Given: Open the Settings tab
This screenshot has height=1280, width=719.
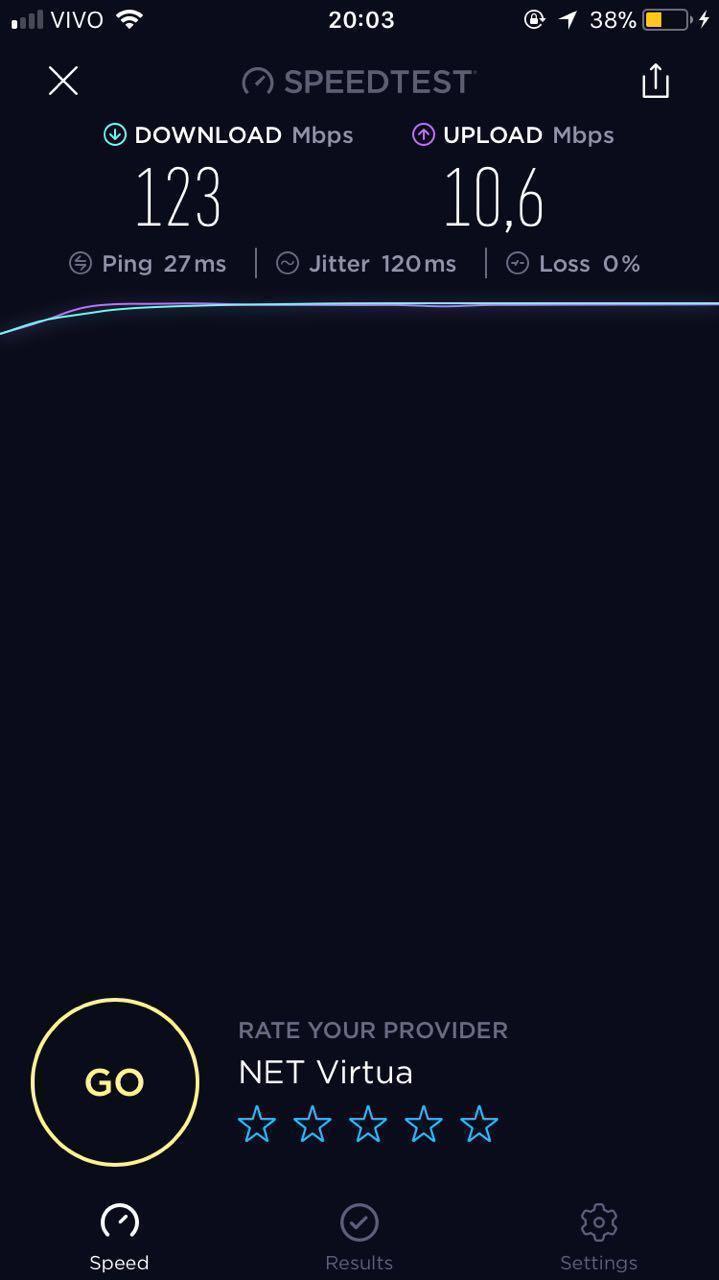Looking at the screenshot, I should click(x=598, y=1238).
